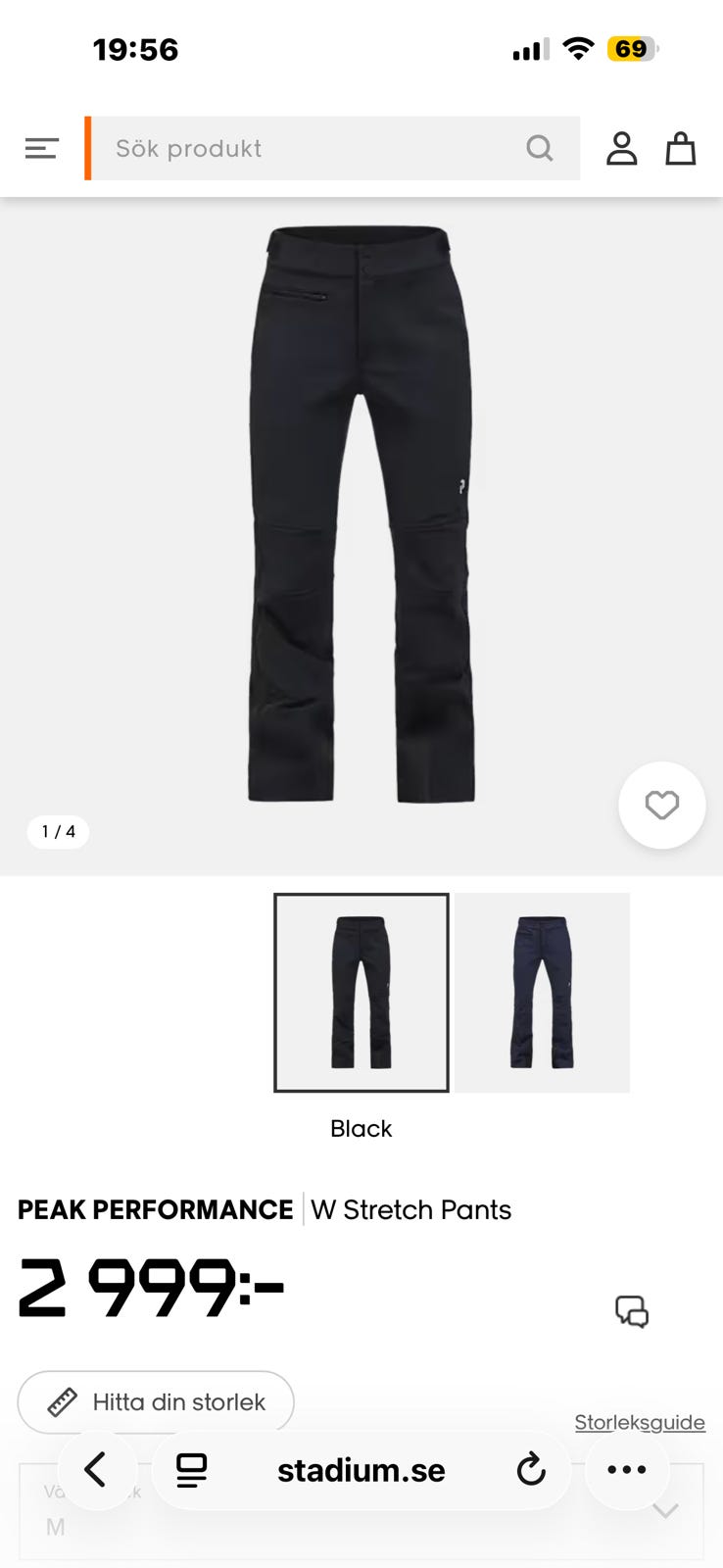Select the navy blue color variant thumbnail
The height and width of the screenshot is (1568, 723).
tap(542, 992)
